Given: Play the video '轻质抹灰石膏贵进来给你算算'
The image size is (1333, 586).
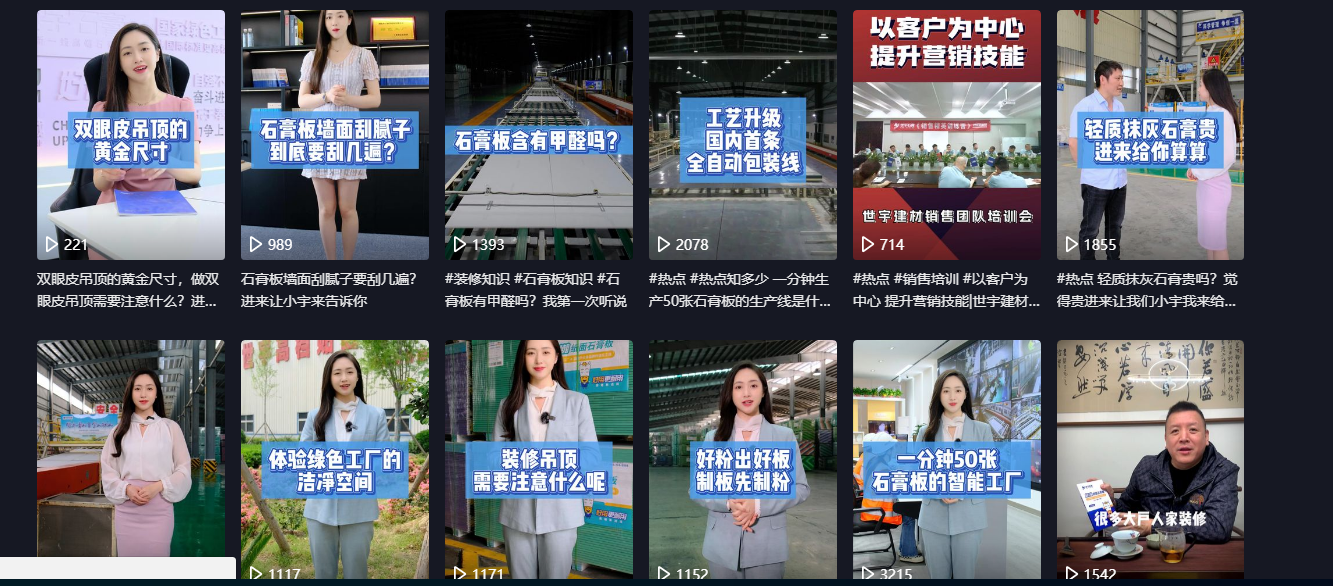Looking at the screenshot, I should (x=1150, y=135).
